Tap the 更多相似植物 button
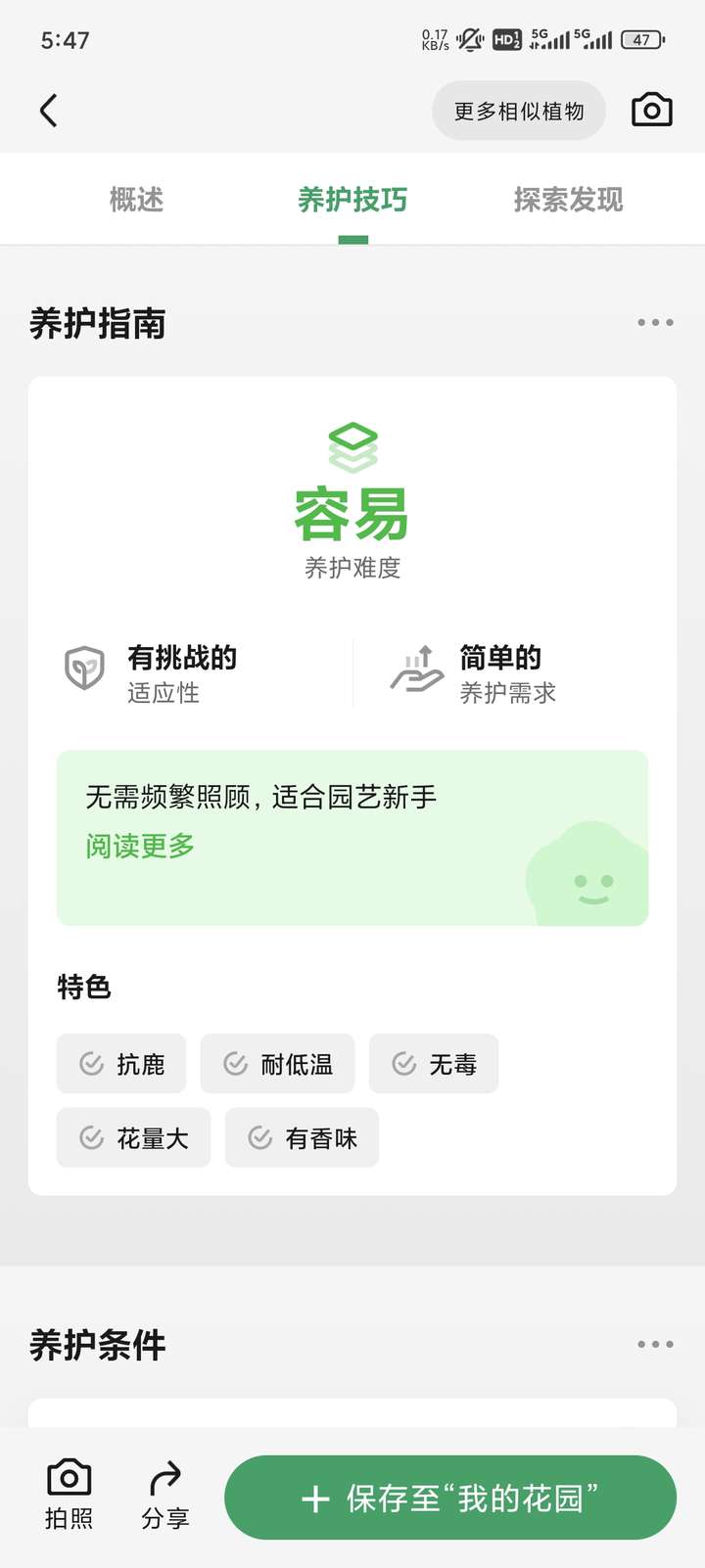Image resolution: width=705 pixels, height=1568 pixels. 519,111
